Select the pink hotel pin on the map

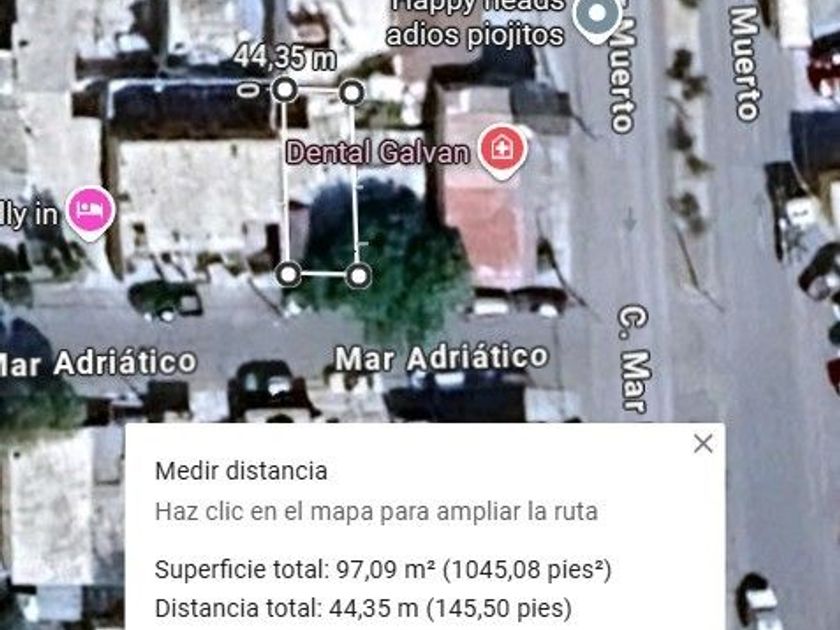tap(91, 210)
